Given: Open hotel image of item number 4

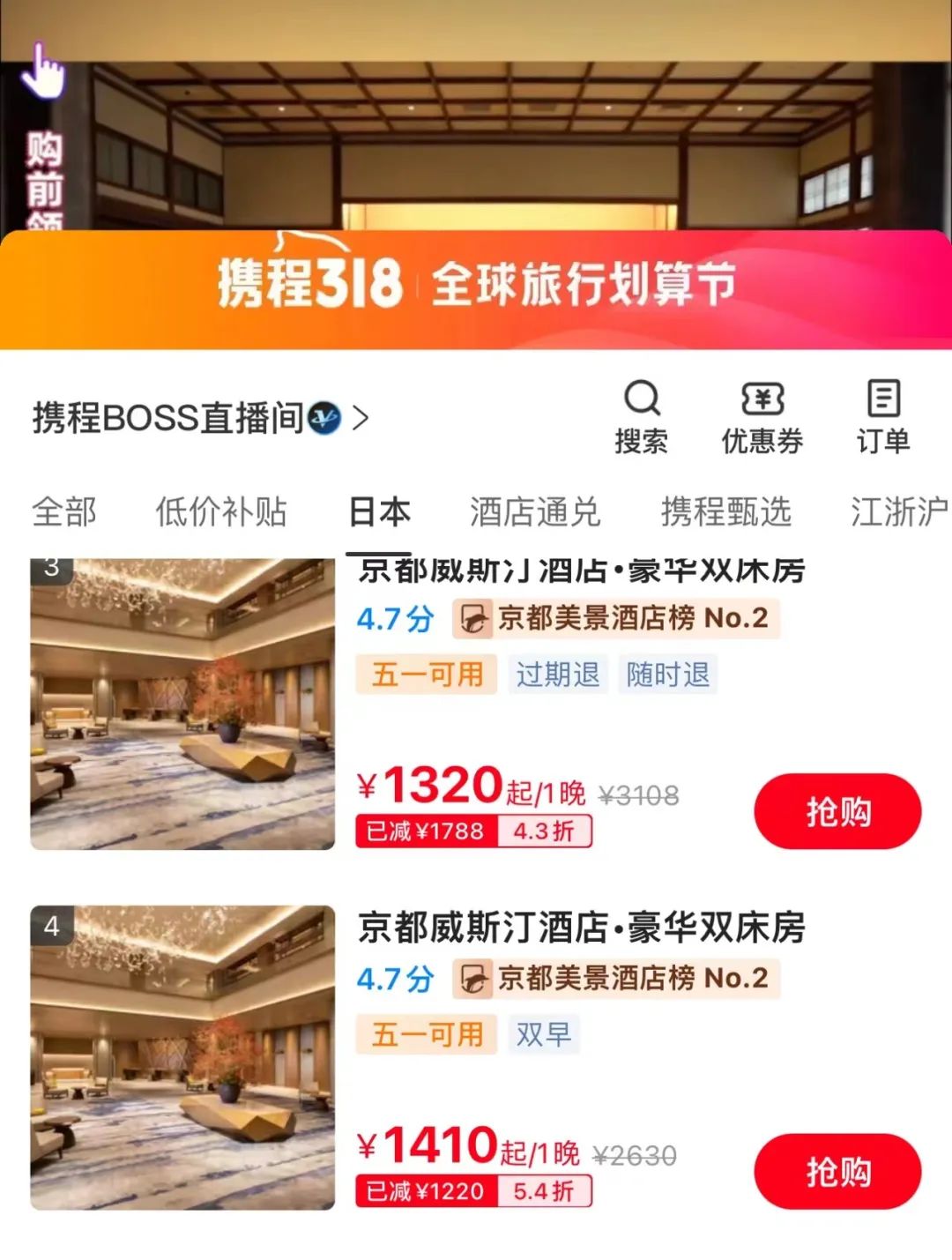Looking at the screenshot, I should click(x=182, y=1057).
